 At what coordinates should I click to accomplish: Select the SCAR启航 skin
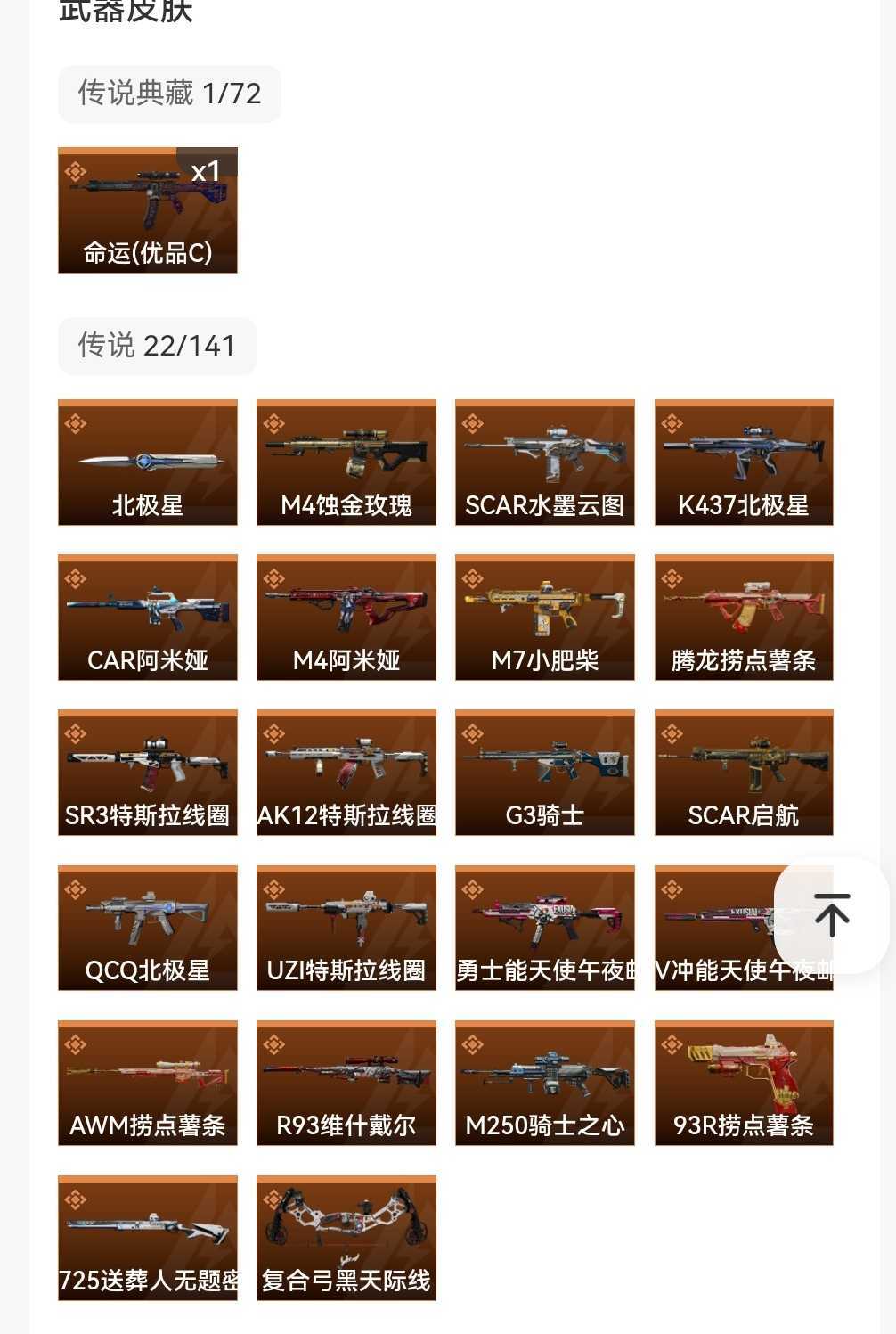pos(744,773)
